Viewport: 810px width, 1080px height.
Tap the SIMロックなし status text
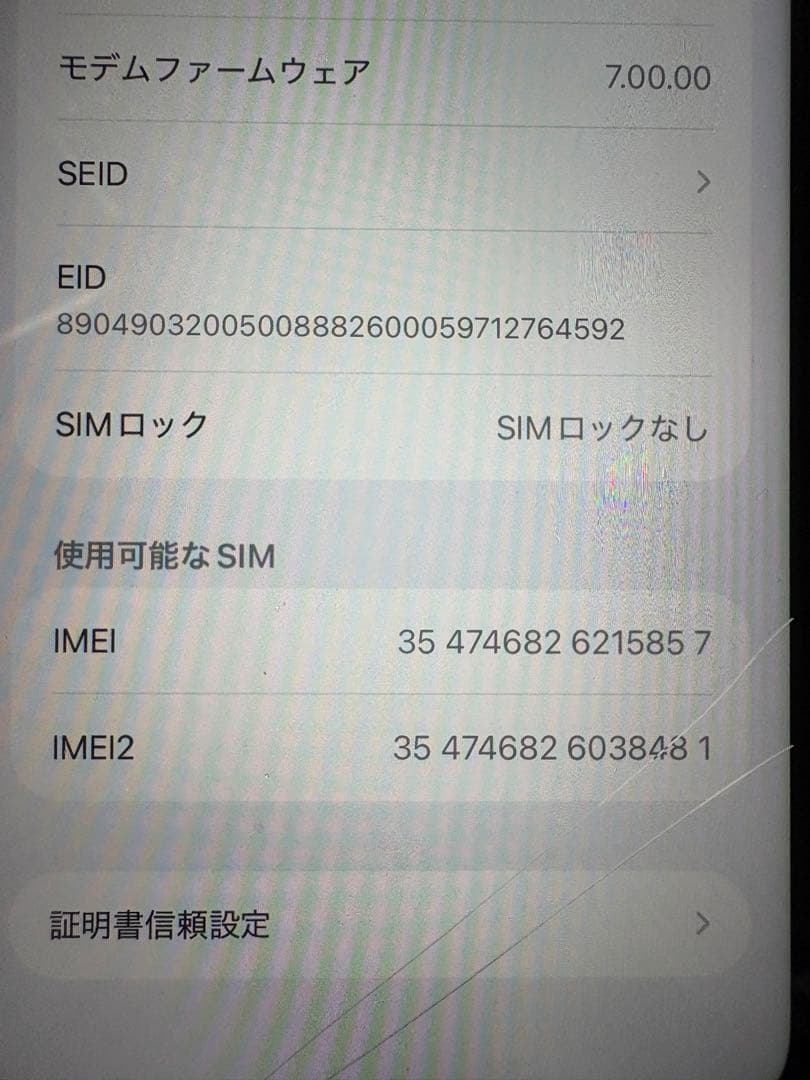coord(605,427)
